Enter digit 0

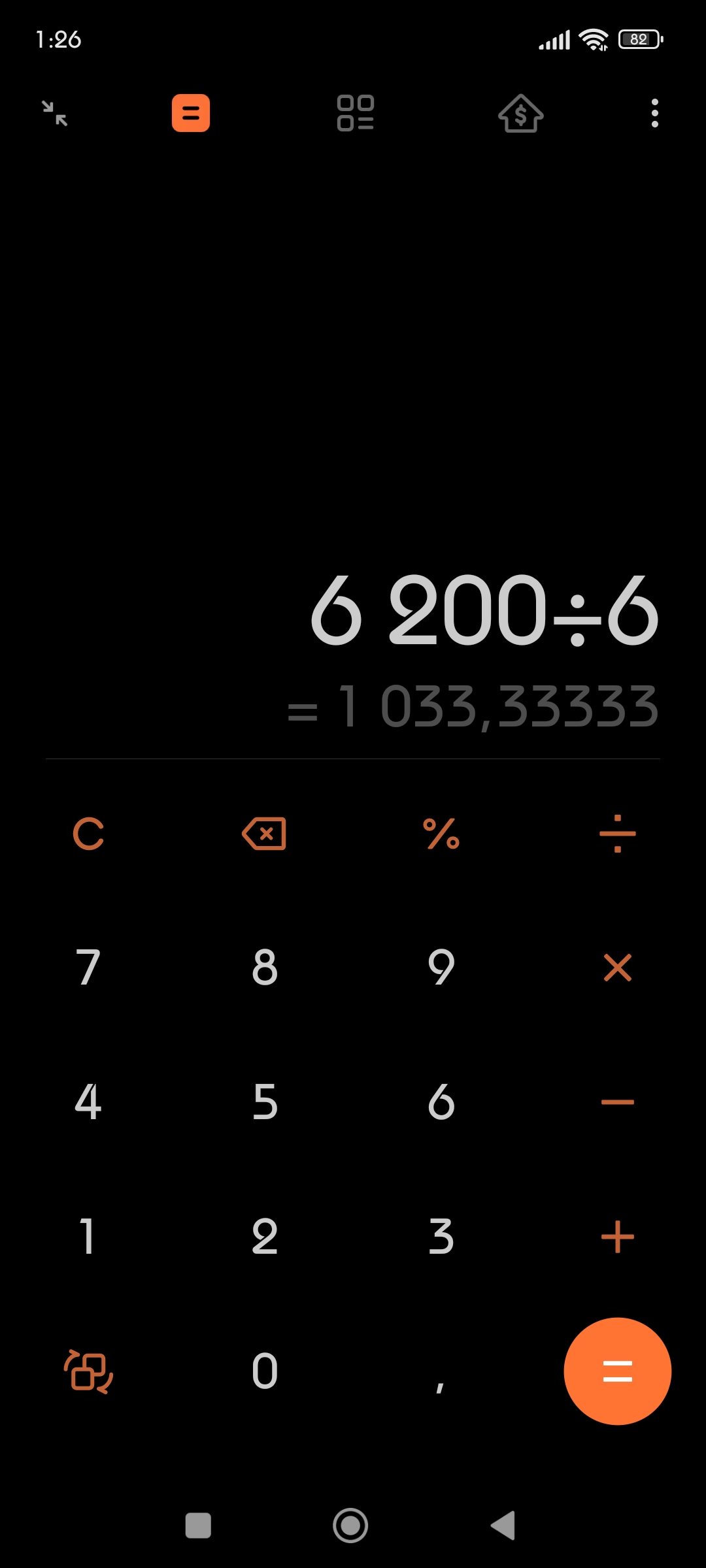click(x=264, y=1371)
